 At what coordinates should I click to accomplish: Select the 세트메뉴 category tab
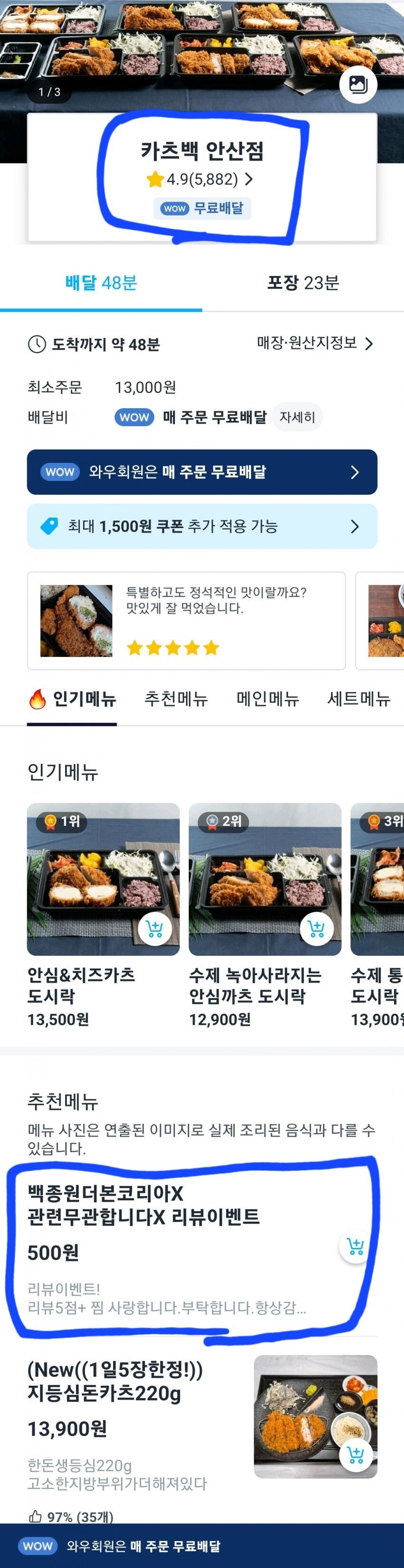(x=358, y=699)
